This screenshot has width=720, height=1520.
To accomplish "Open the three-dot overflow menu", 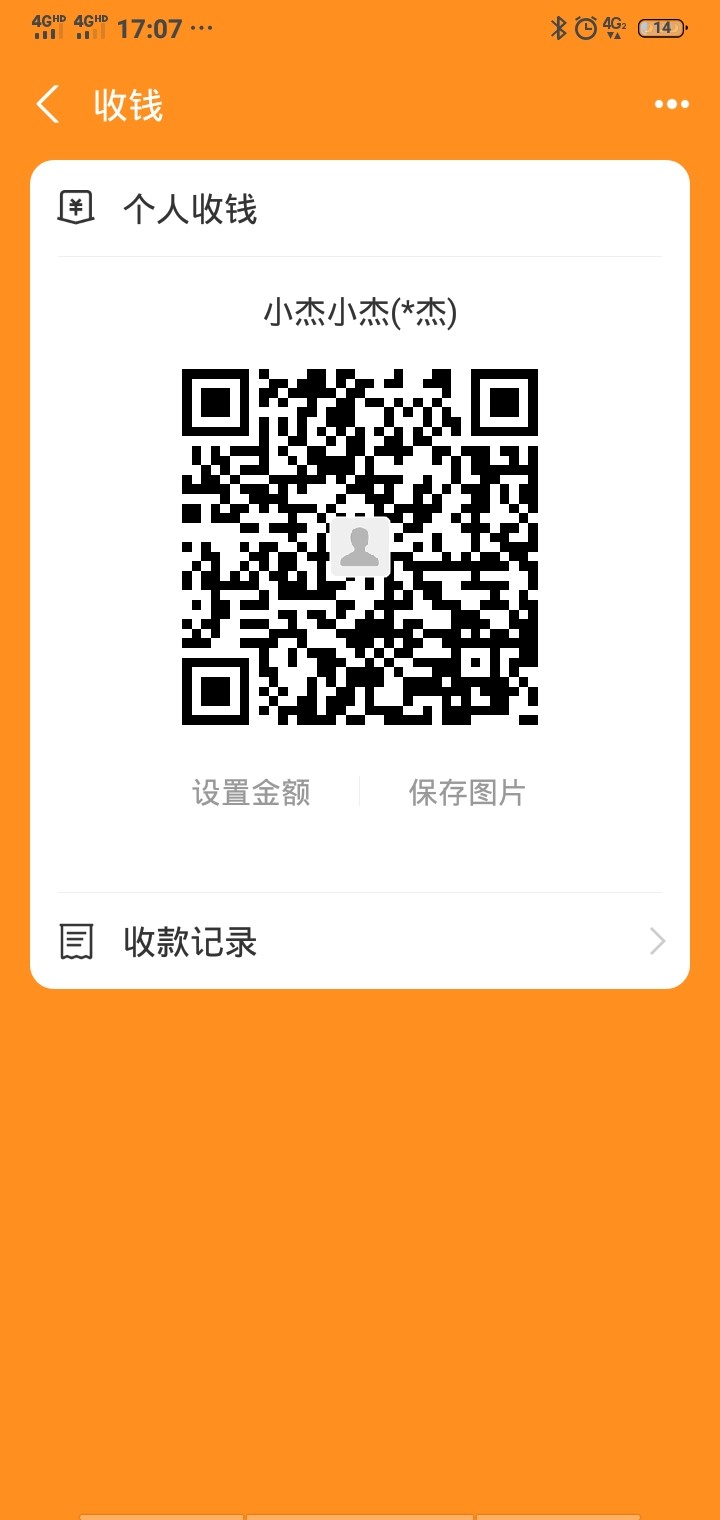I will 671,104.
